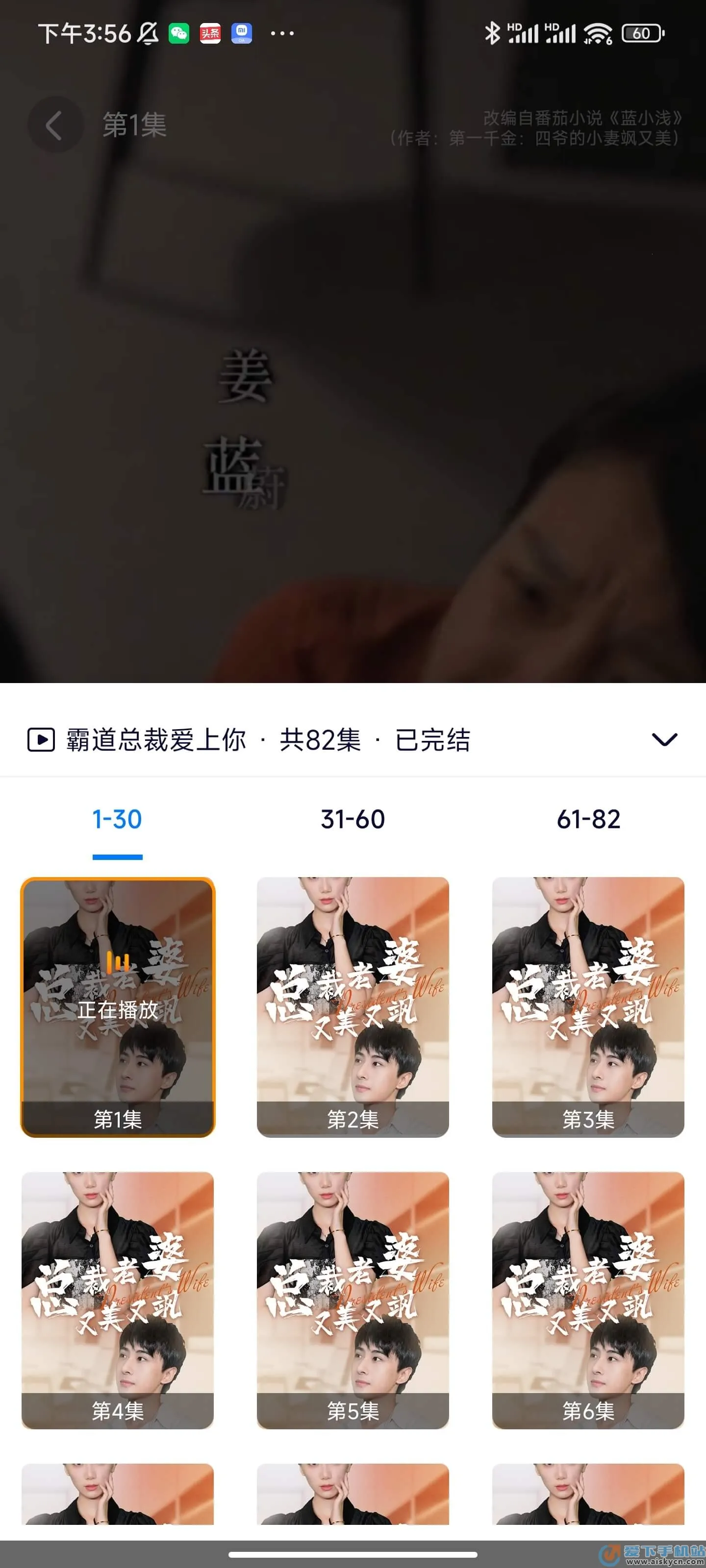Viewport: 706px width, 1568px height.
Task: Select the currently playing 第1集 thumbnail
Action: click(x=118, y=1007)
